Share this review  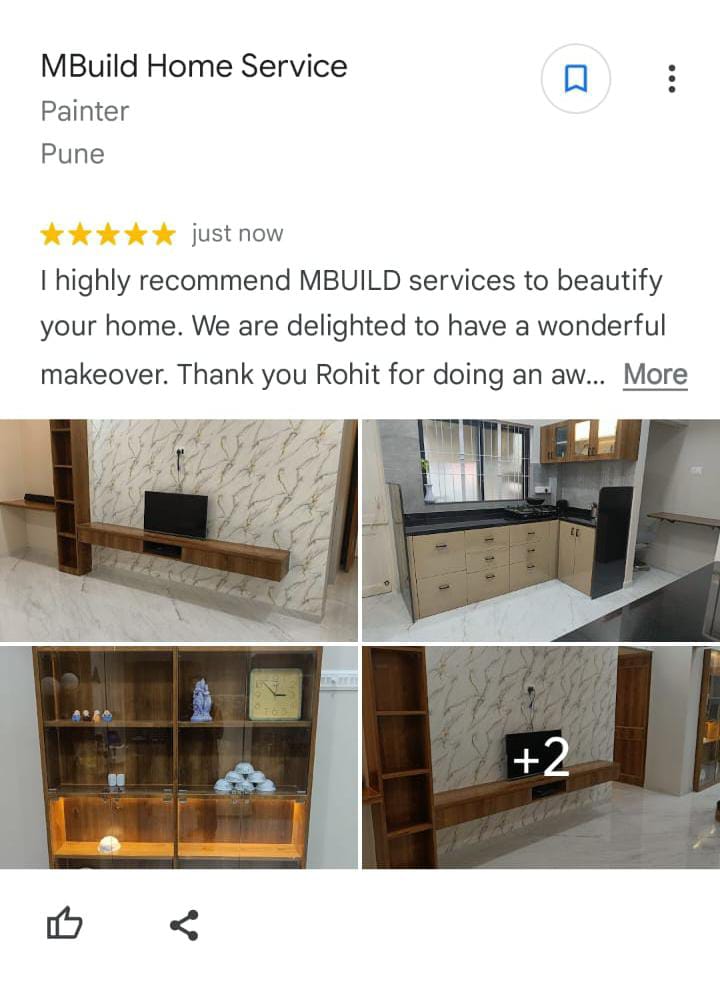click(184, 924)
